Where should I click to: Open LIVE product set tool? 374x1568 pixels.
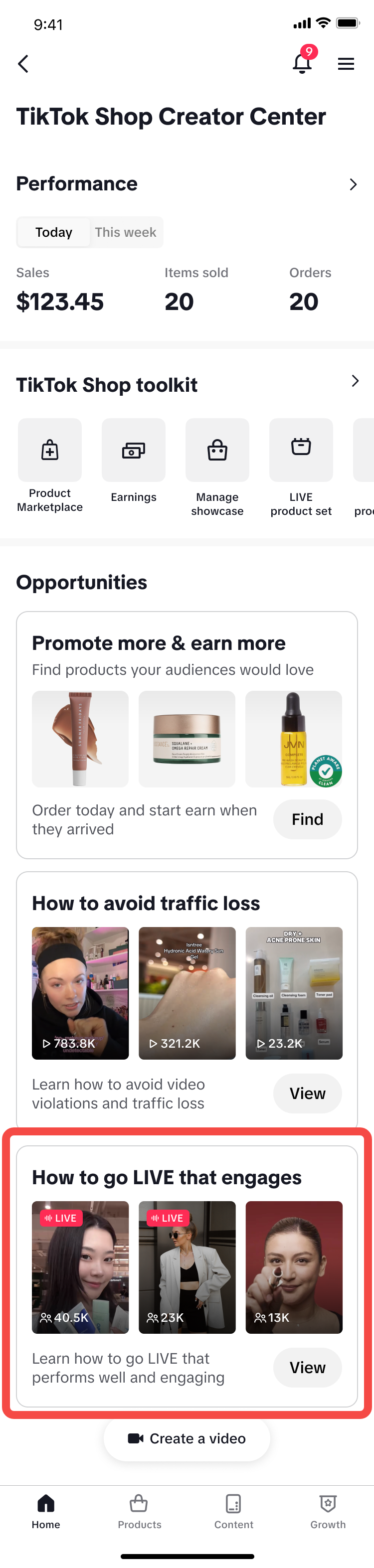pyautogui.click(x=301, y=451)
